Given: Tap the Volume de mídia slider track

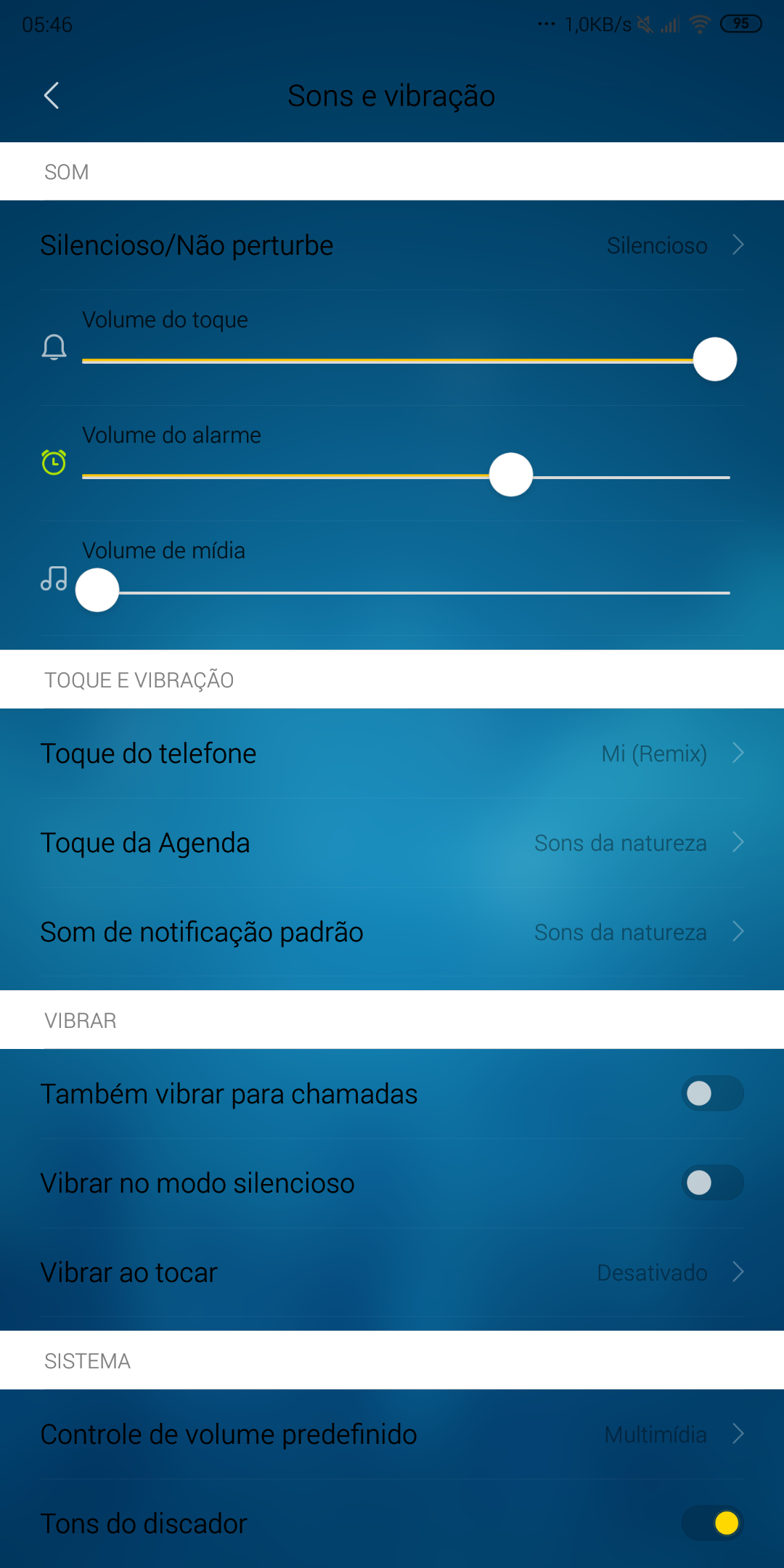Looking at the screenshot, I should [x=406, y=592].
